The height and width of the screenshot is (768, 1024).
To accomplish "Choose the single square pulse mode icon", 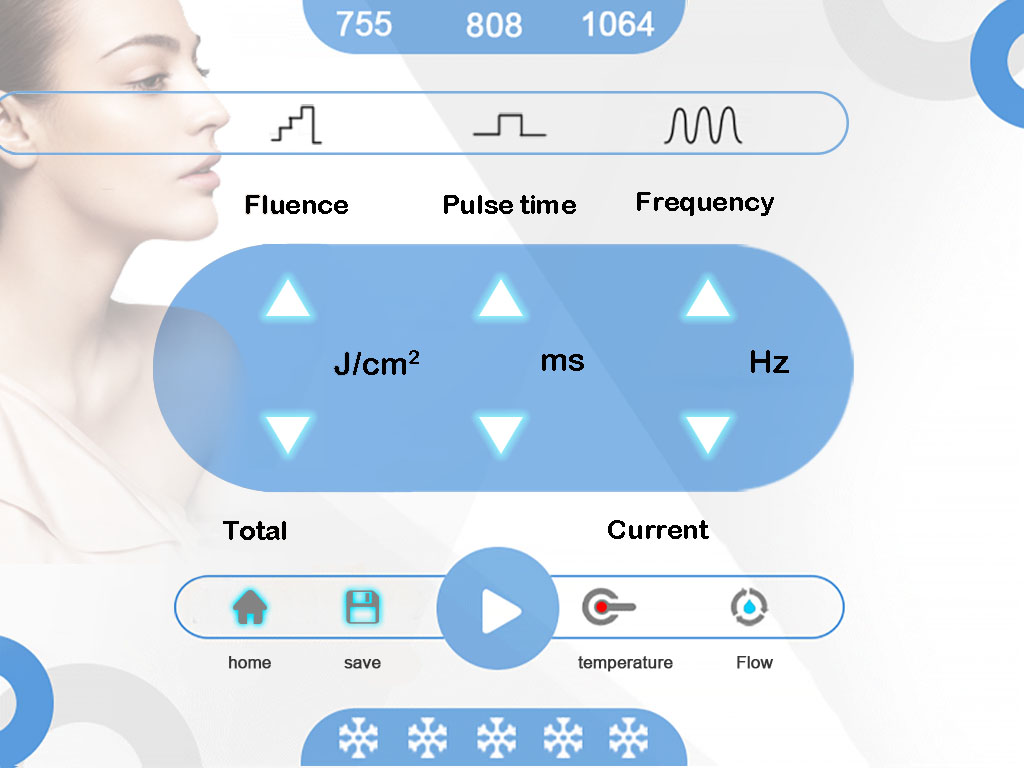I will tap(509, 126).
